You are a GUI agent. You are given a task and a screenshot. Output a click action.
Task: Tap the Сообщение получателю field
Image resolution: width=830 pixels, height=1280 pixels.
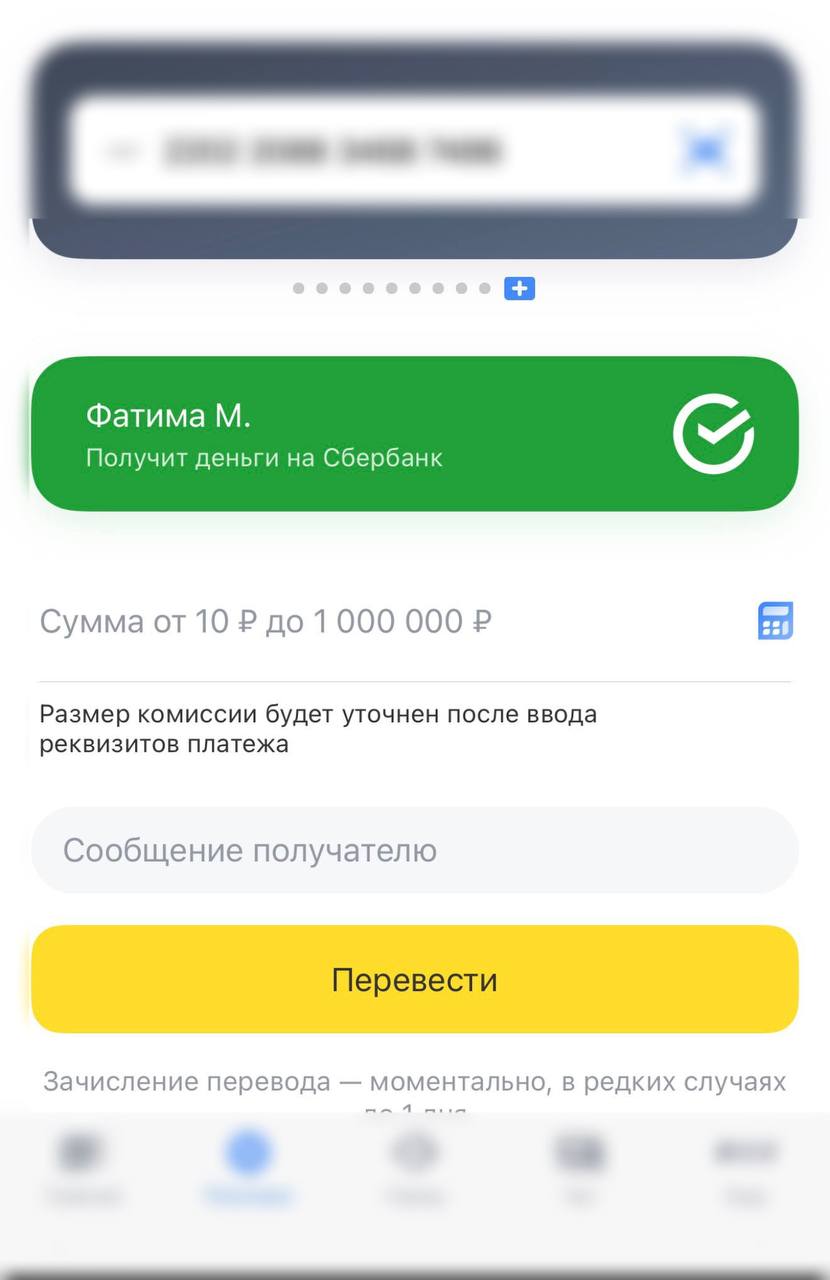(414, 851)
